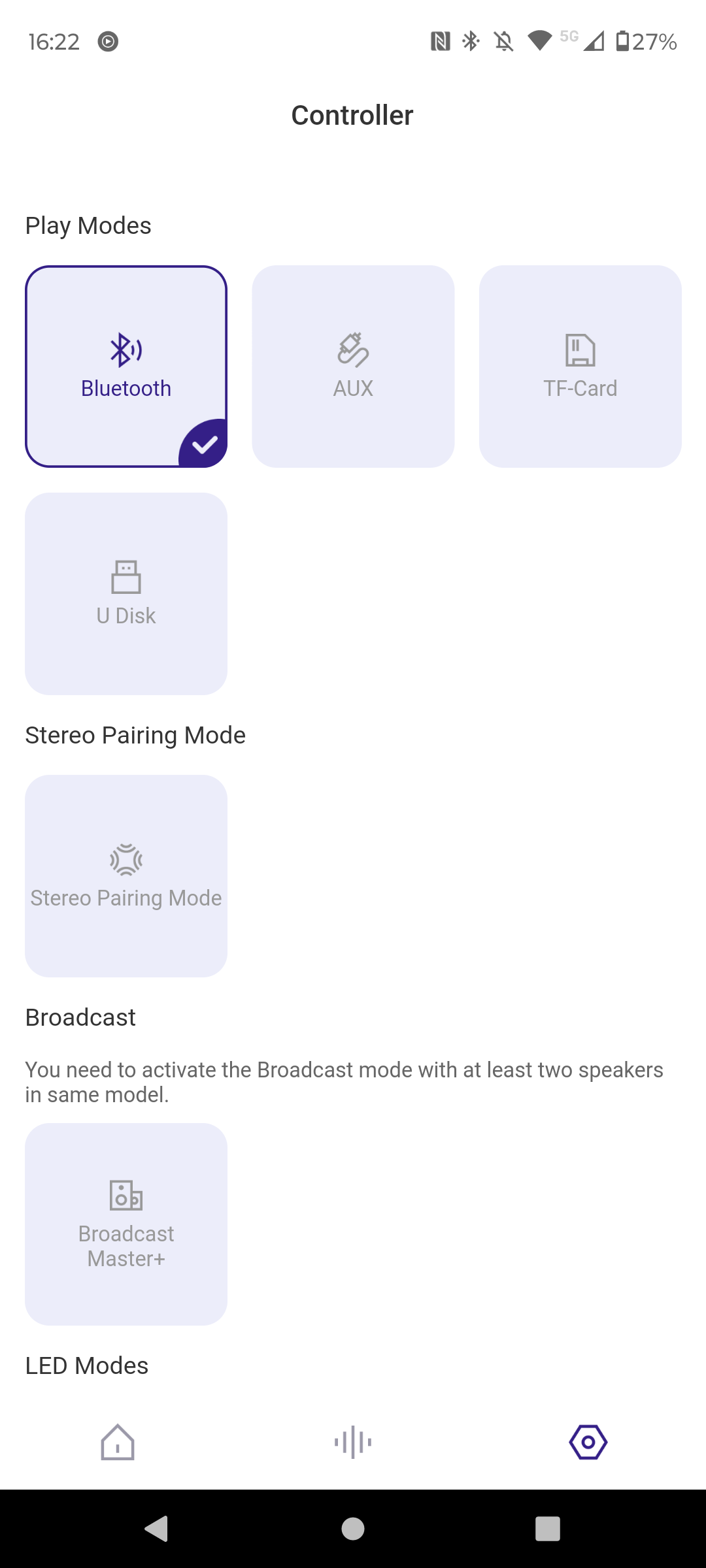Go back using the system back button

[x=157, y=1529]
